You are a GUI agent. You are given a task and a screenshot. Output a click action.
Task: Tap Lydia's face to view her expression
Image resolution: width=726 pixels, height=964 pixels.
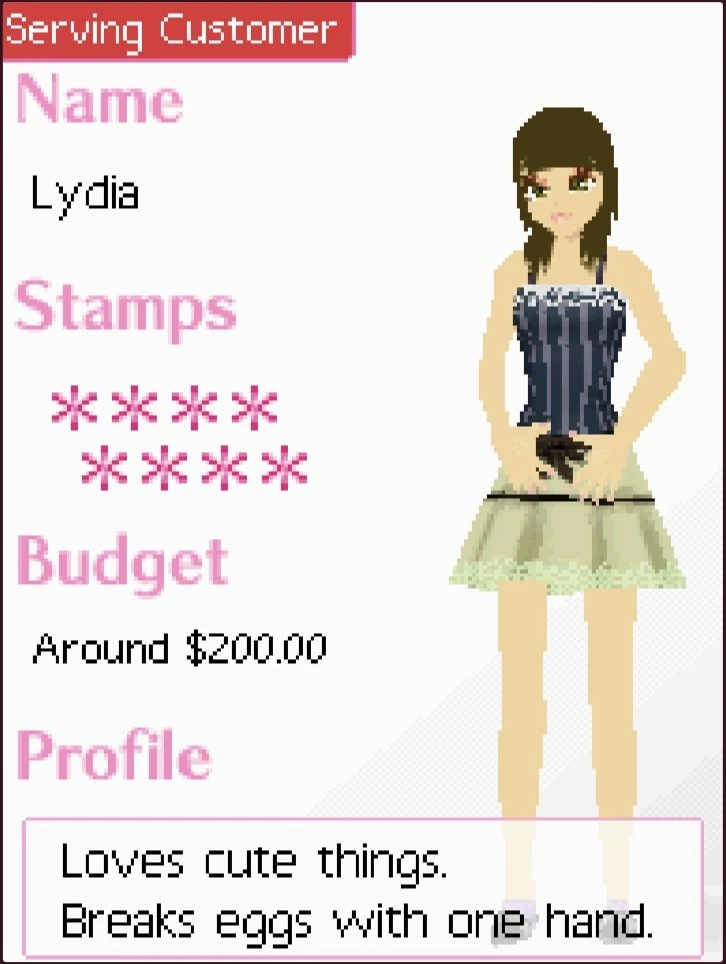point(560,185)
